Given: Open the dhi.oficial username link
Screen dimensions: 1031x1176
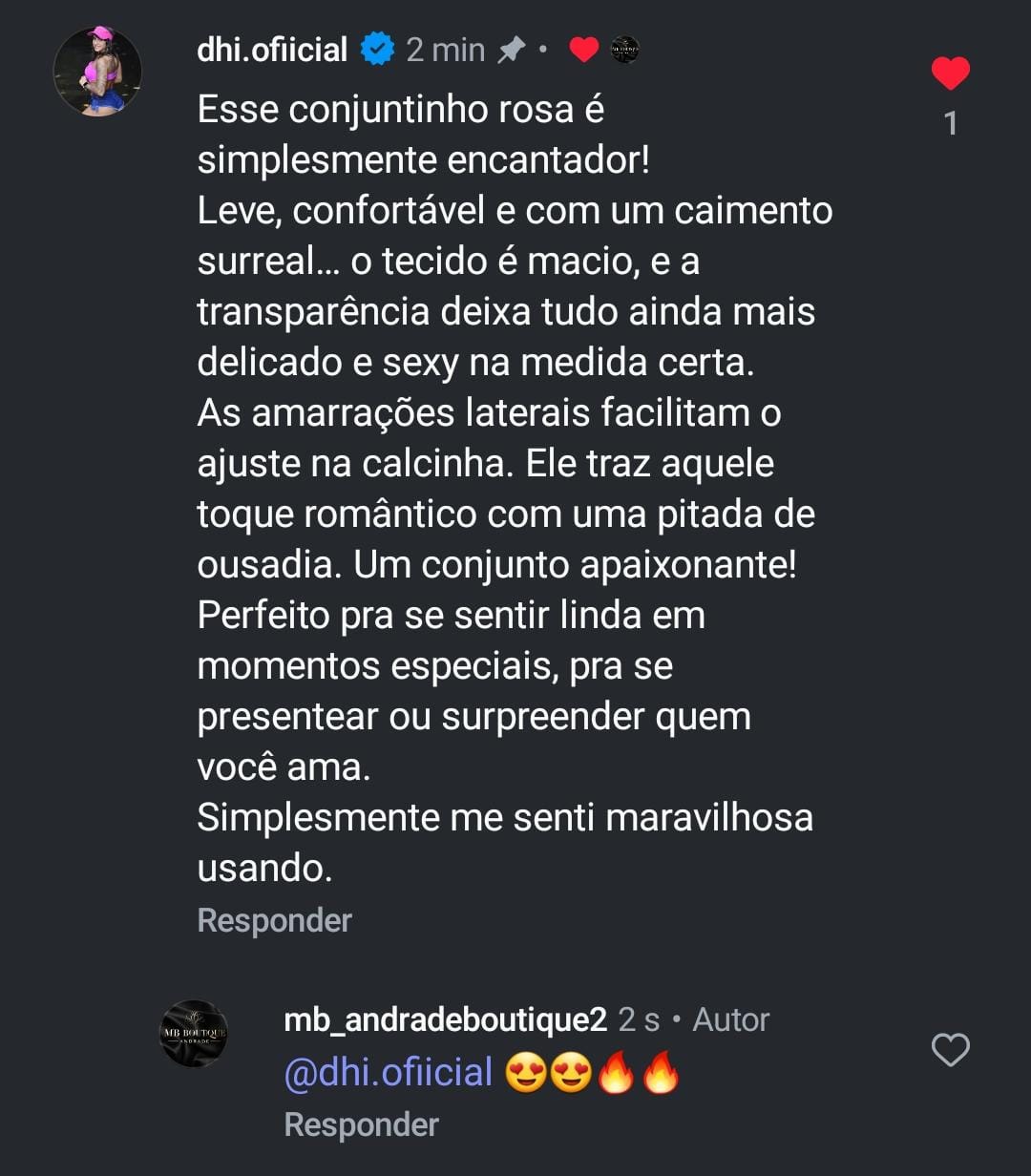Looking at the screenshot, I should [x=272, y=50].
